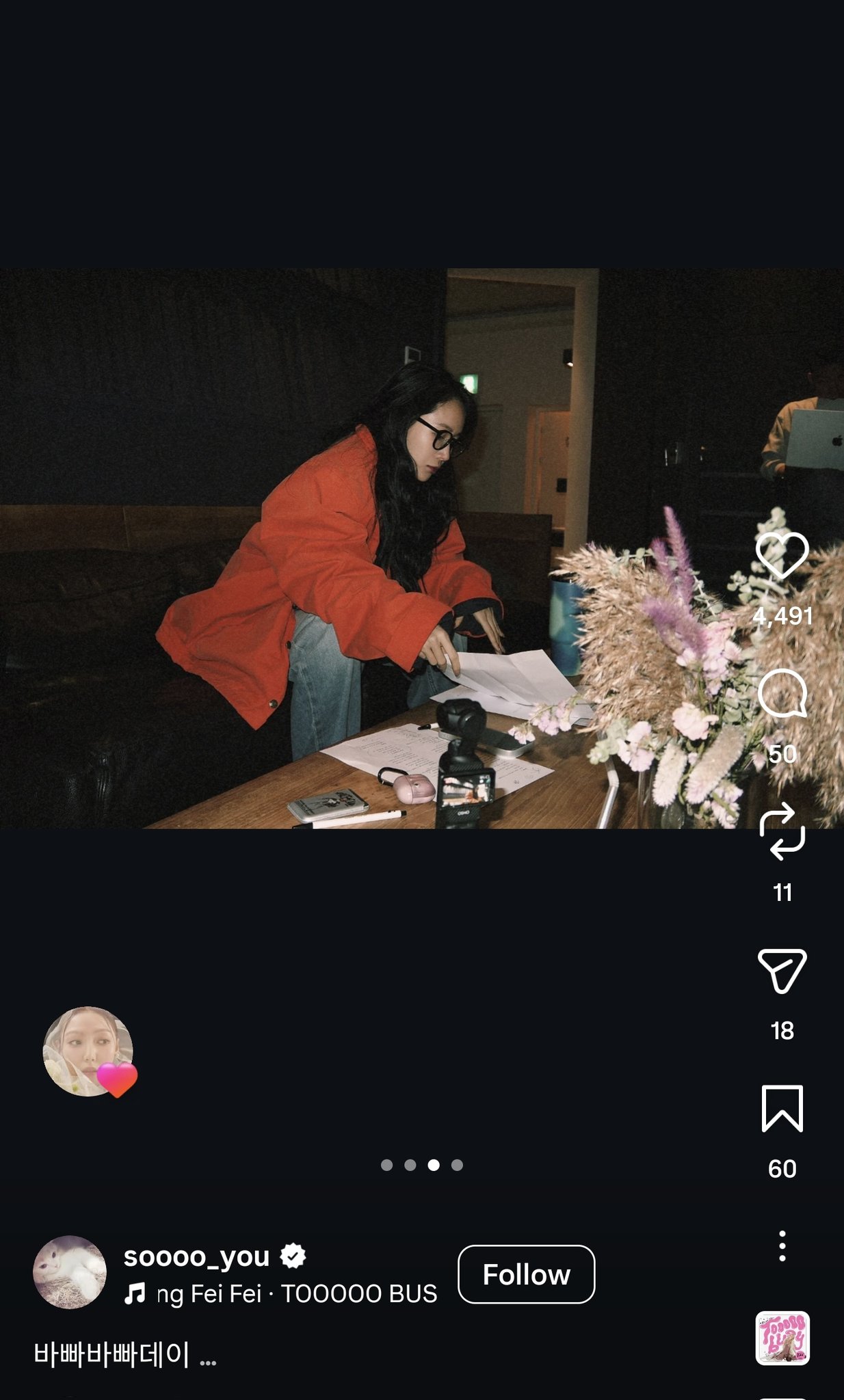The width and height of the screenshot is (844, 1400).
Task: Open soooo_you's profile picture
Action: point(70,1272)
